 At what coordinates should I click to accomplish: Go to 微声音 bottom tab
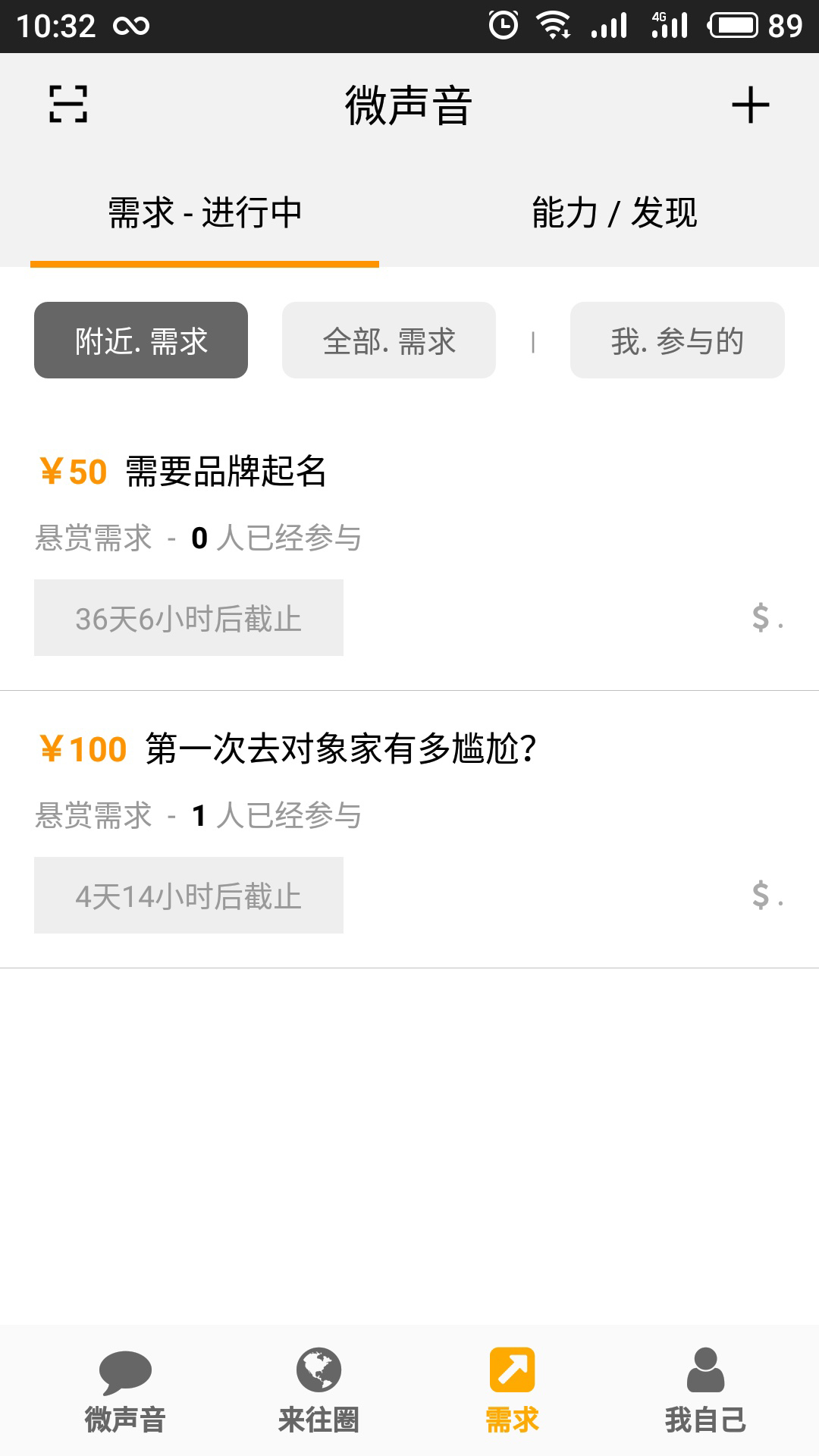(x=125, y=1391)
